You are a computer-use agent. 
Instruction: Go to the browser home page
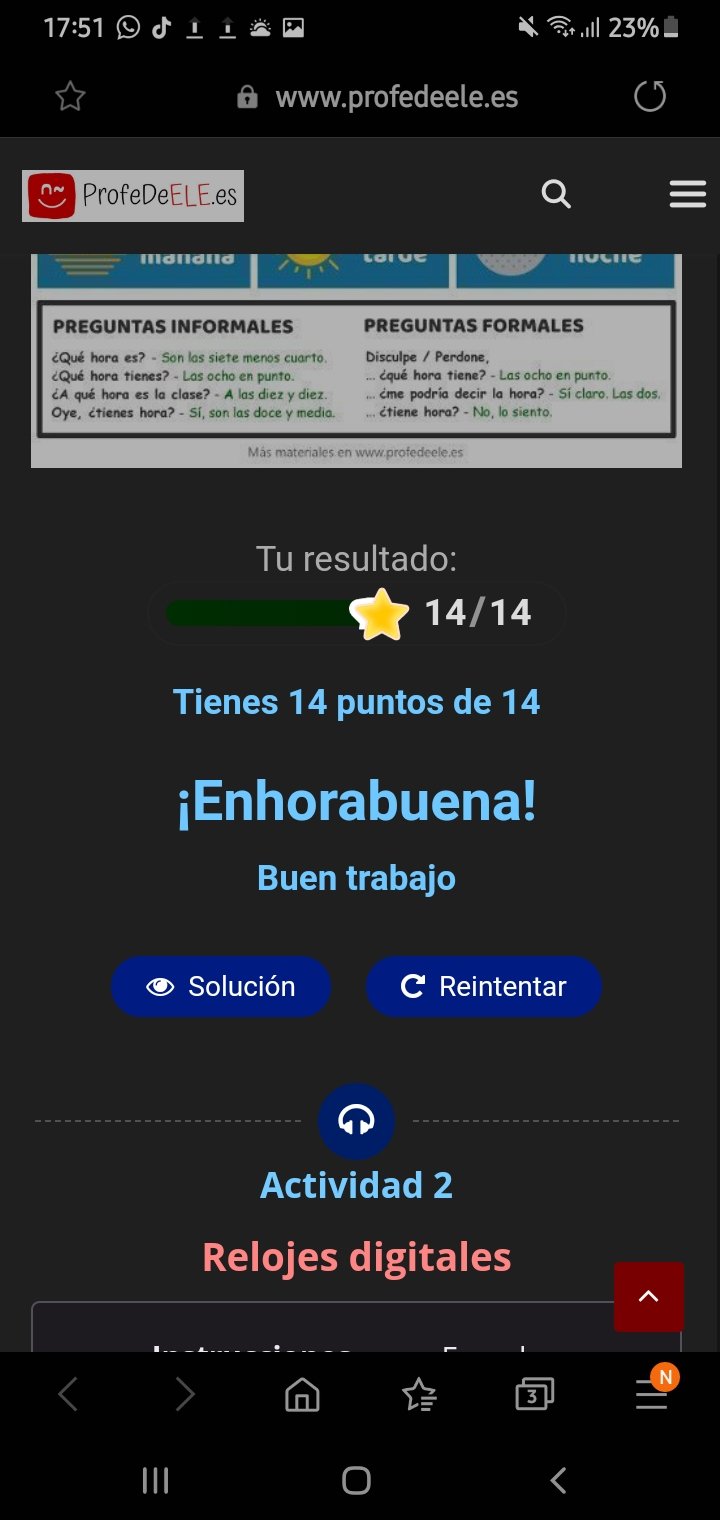pos(302,1394)
